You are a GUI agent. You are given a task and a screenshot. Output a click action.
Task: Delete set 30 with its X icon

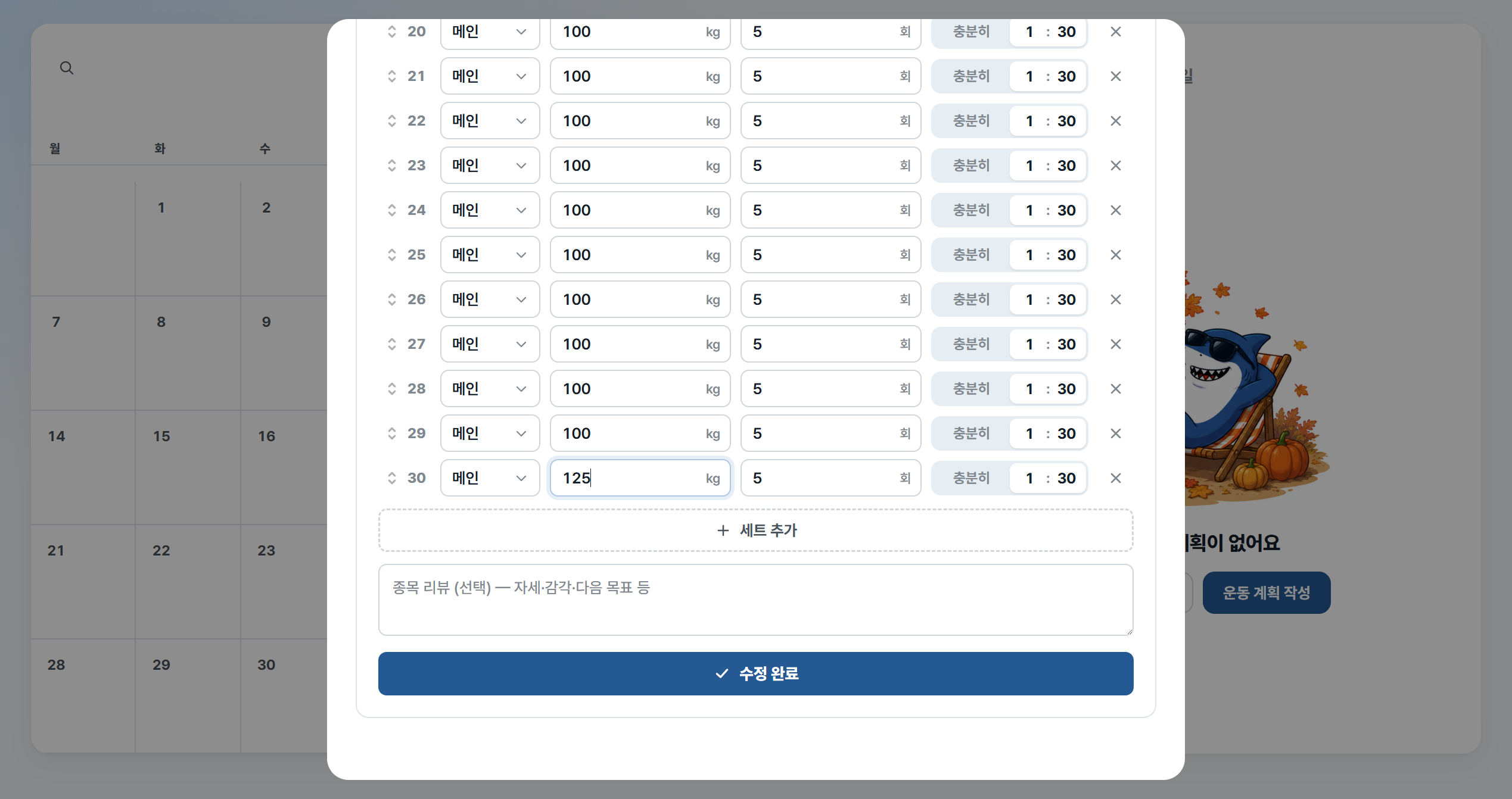point(1115,478)
